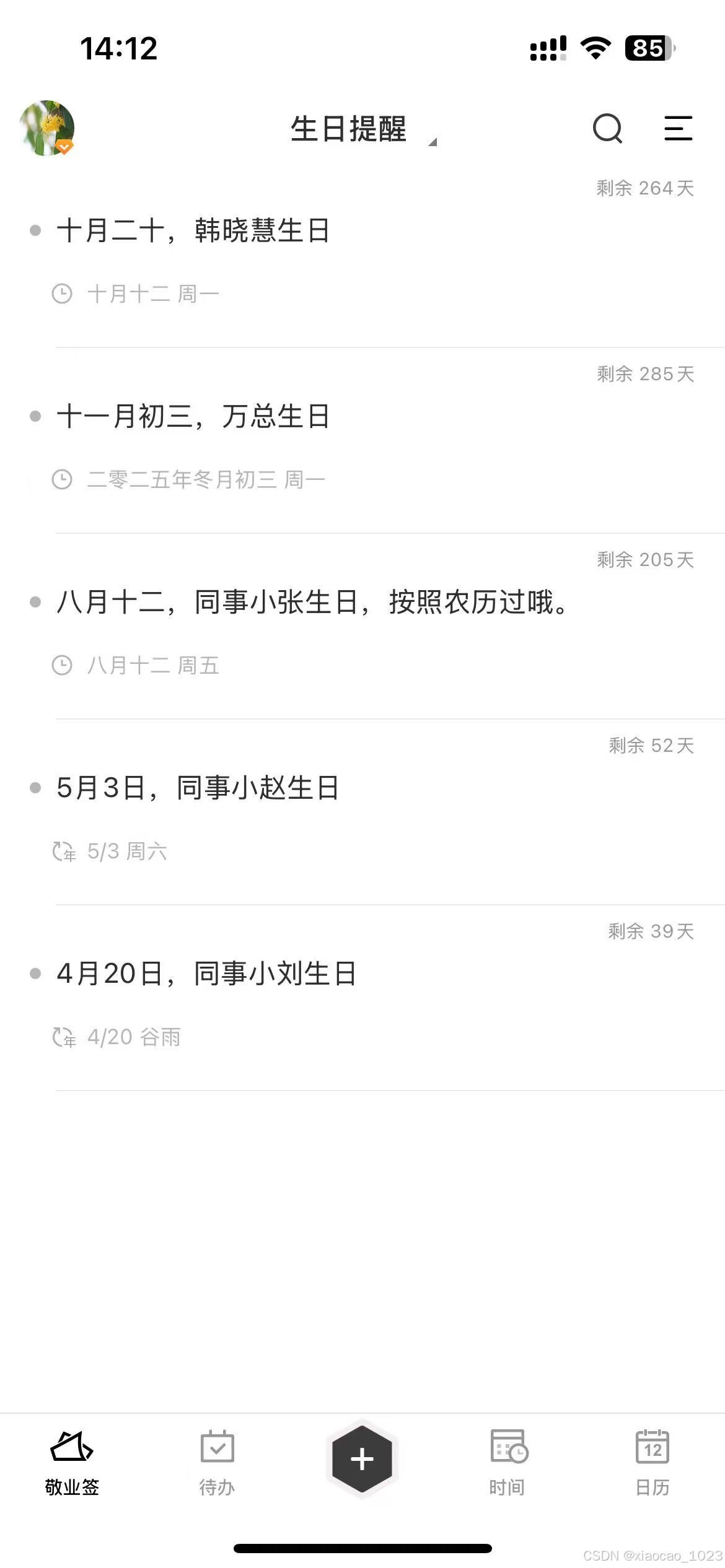This screenshot has width=725, height=1568.
Task: Open the 韩晓慧生日 reminder note
Action: (193, 231)
